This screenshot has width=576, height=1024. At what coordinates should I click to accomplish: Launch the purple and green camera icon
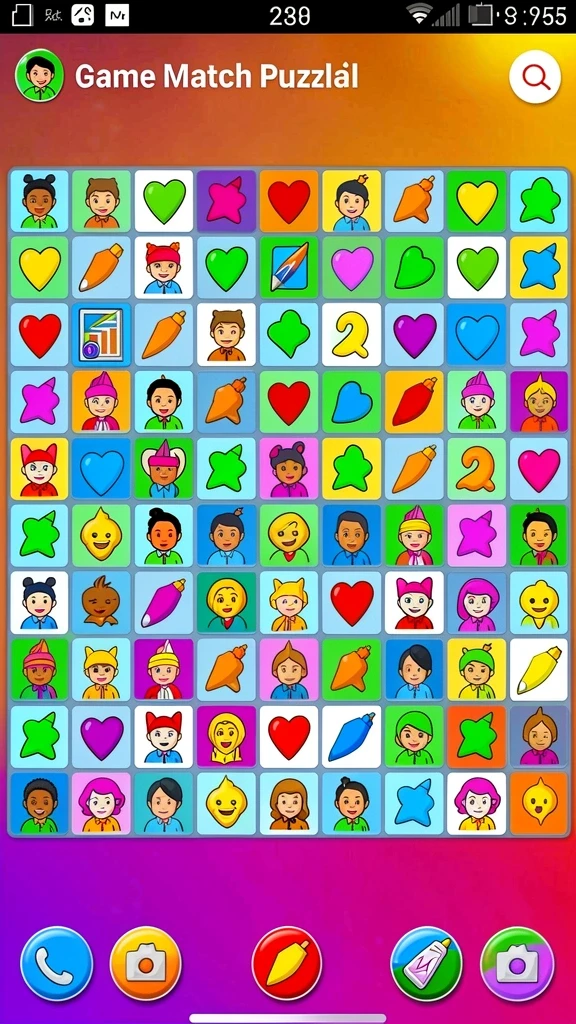pyautogui.click(x=517, y=963)
